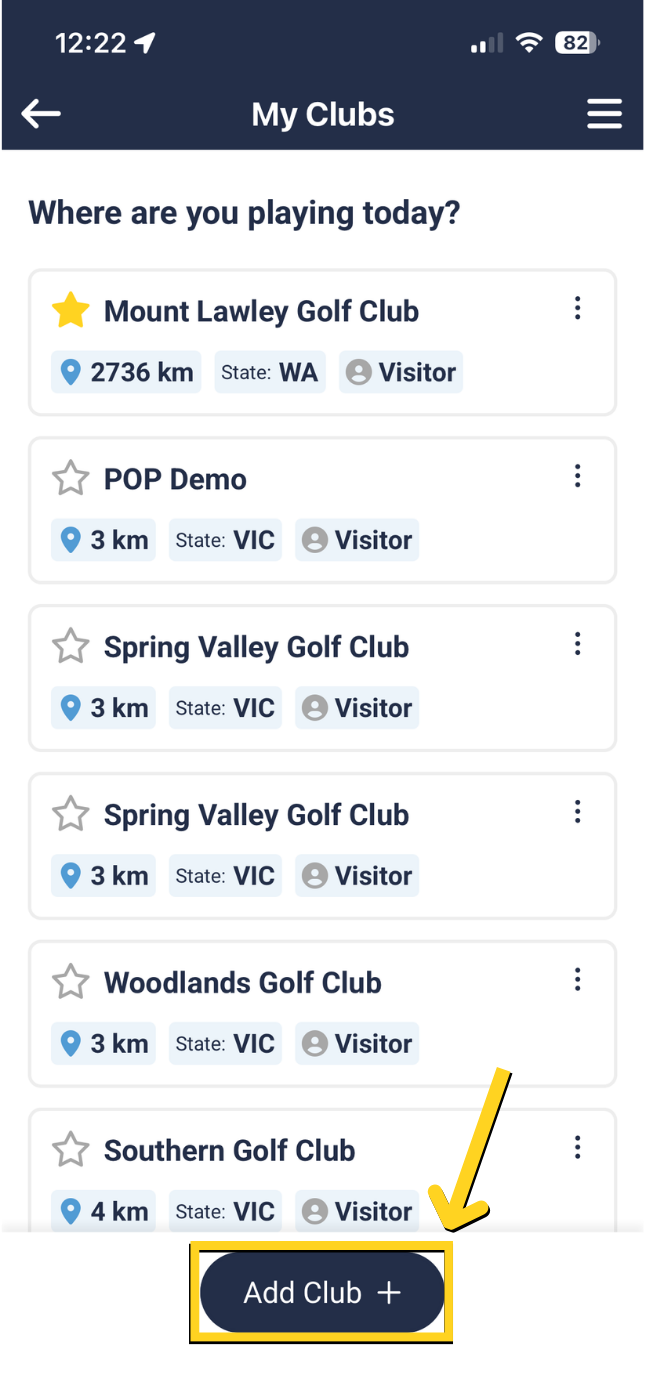645x1389 pixels.
Task: Star Woodlands Golf Club as favorite
Action: [x=71, y=983]
